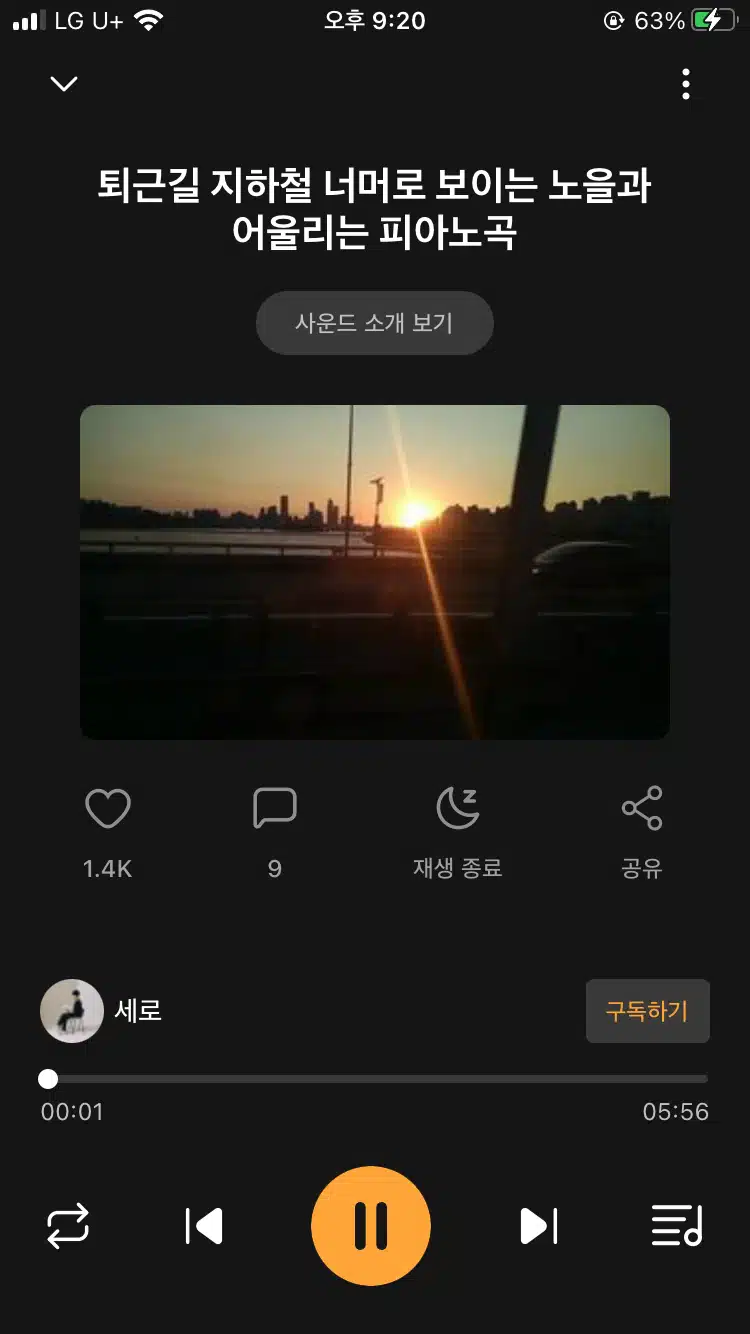Tap the sunset cover image
This screenshot has height=1334, width=750.
click(x=375, y=572)
